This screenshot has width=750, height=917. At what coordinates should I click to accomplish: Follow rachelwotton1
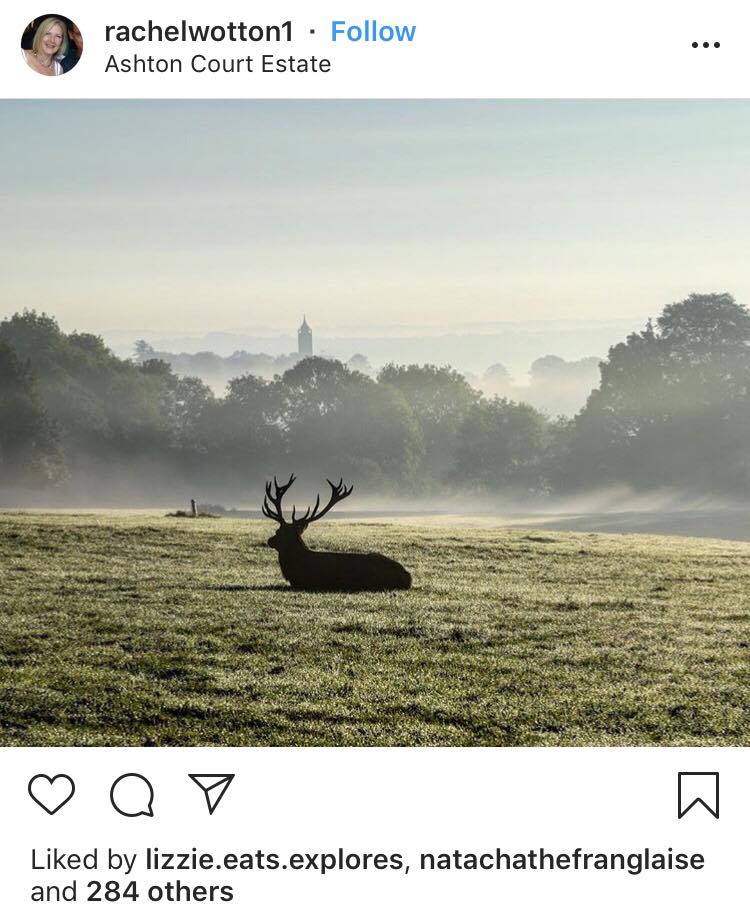tap(373, 32)
